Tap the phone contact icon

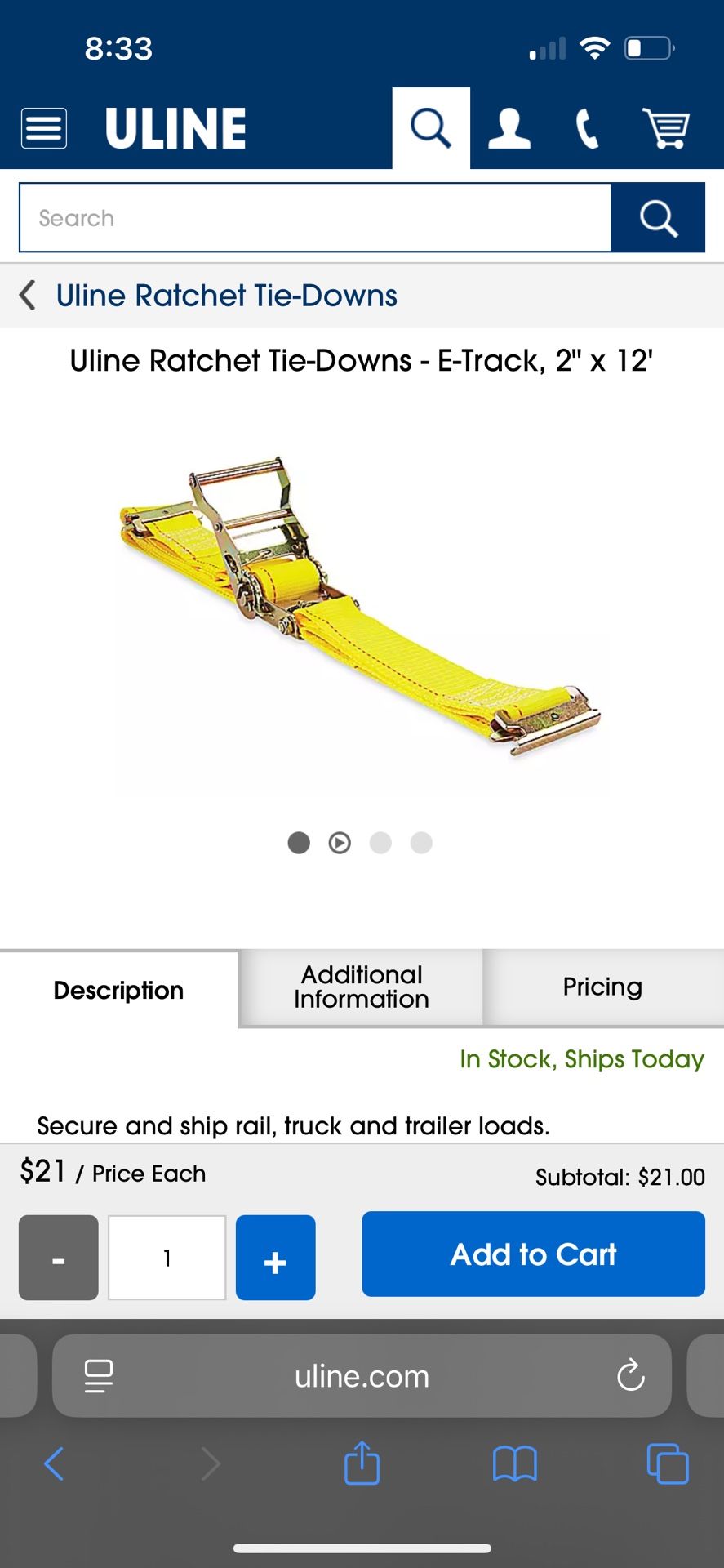tap(587, 129)
